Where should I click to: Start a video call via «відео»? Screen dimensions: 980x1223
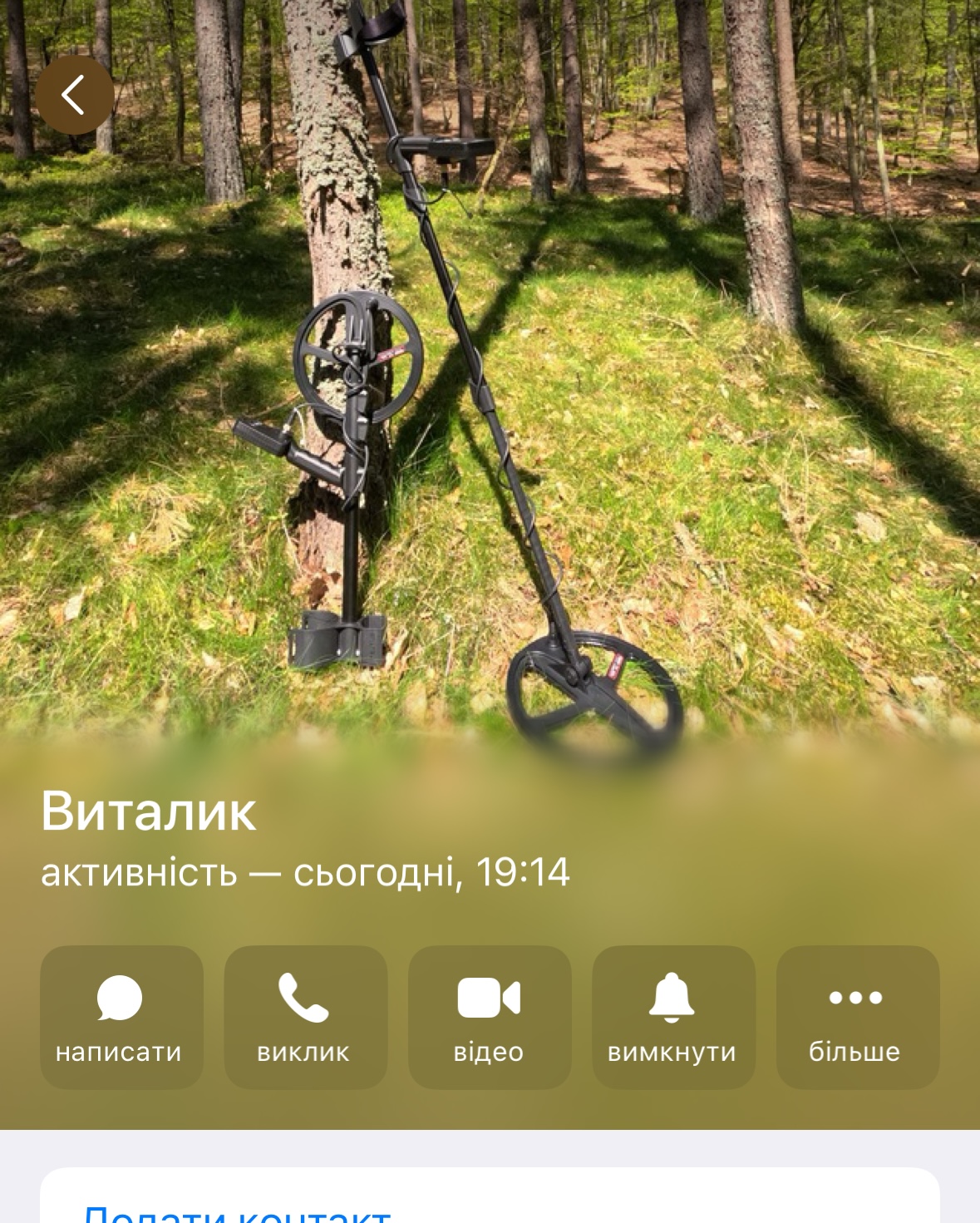point(490,1017)
